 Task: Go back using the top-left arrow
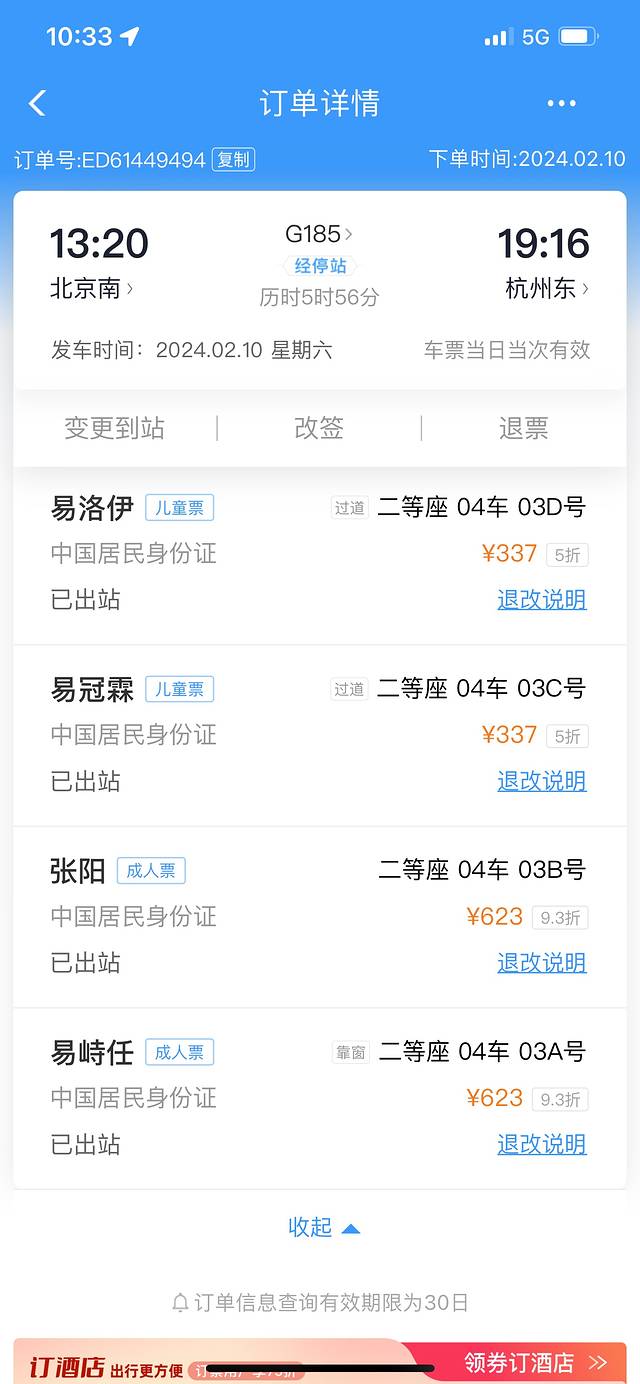tap(38, 103)
